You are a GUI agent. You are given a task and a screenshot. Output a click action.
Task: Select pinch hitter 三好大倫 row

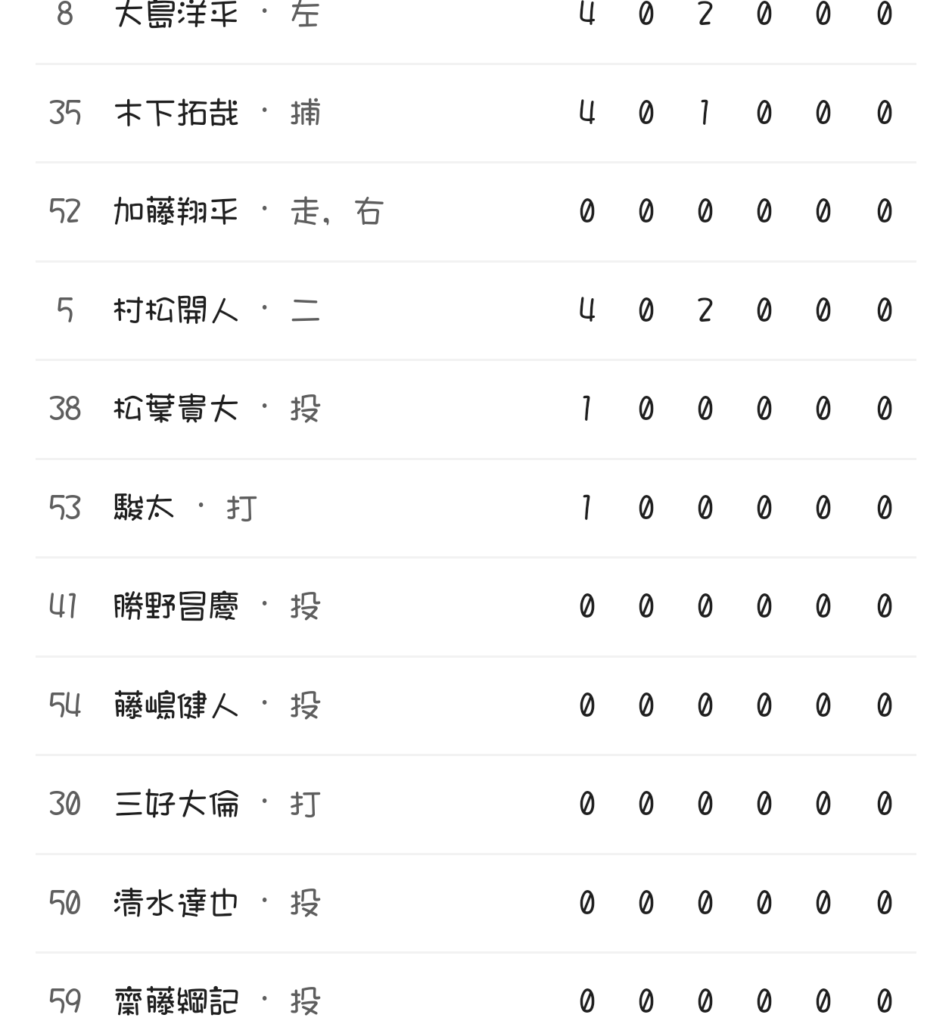click(176, 804)
